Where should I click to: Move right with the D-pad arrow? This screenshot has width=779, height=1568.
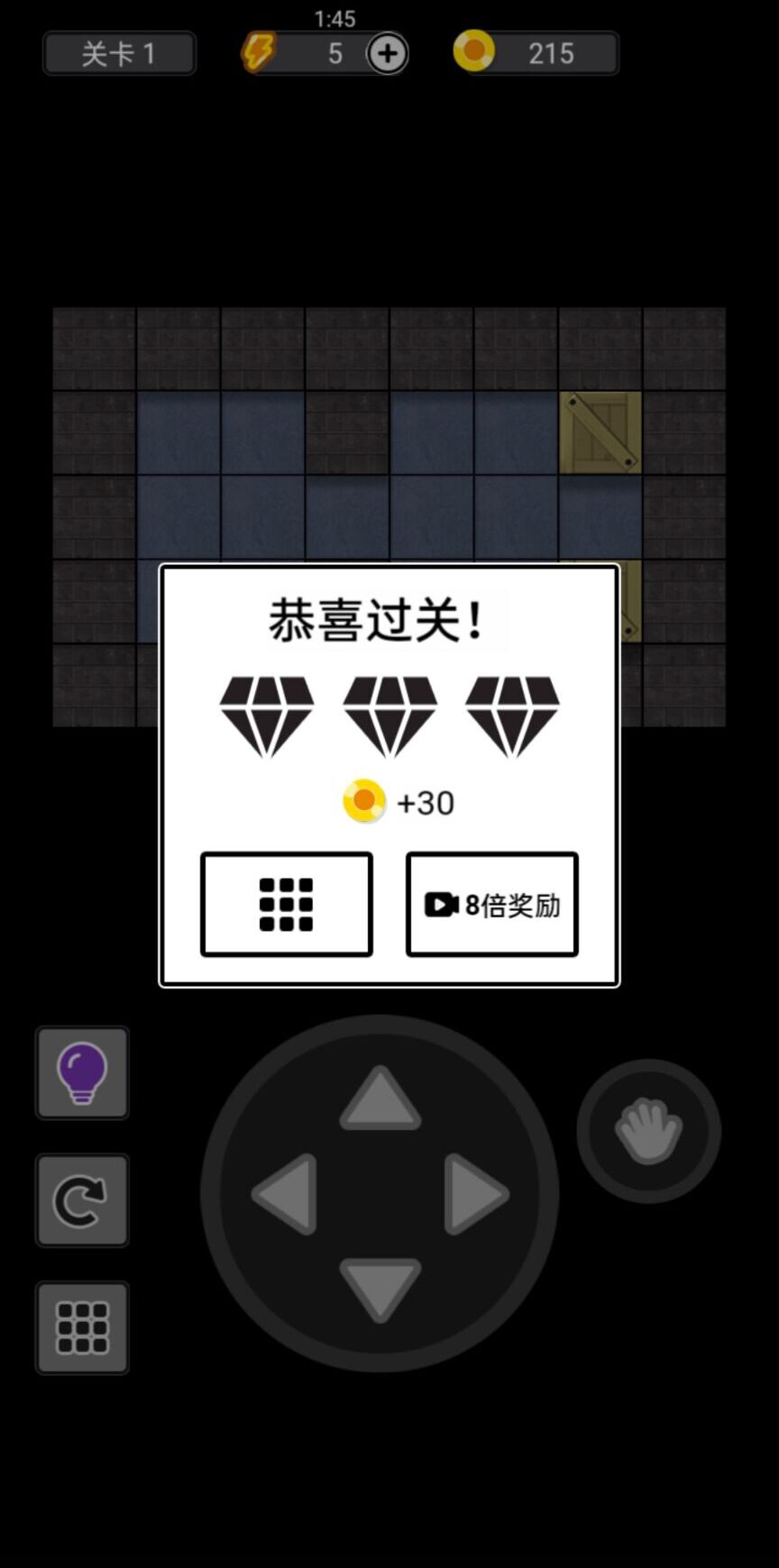tap(474, 1194)
